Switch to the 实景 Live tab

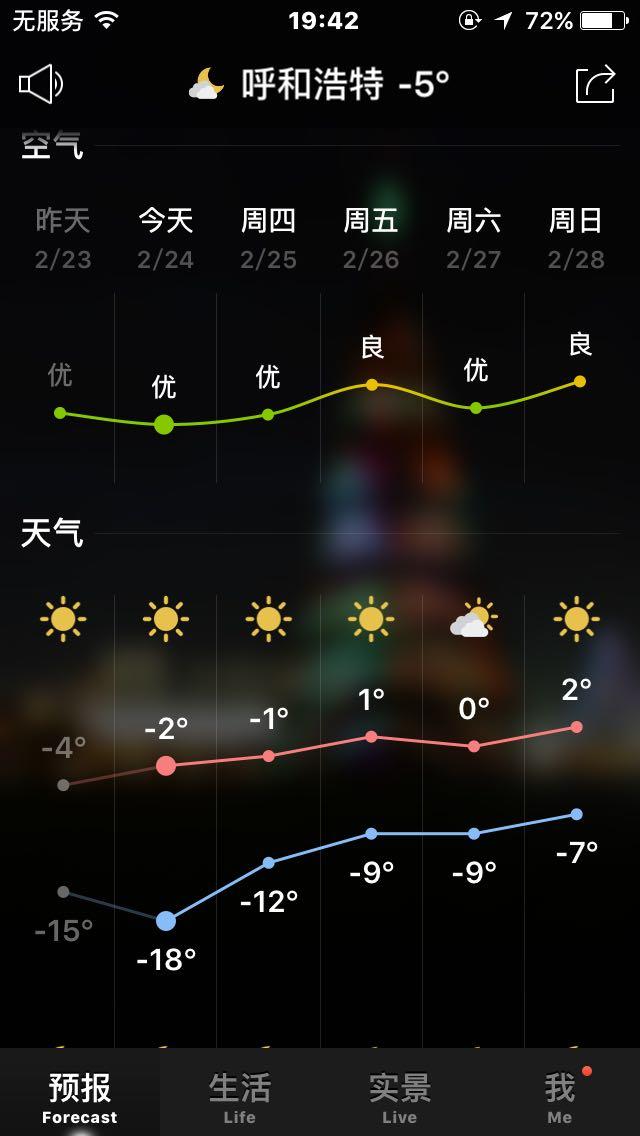(x=399, y=1096)
